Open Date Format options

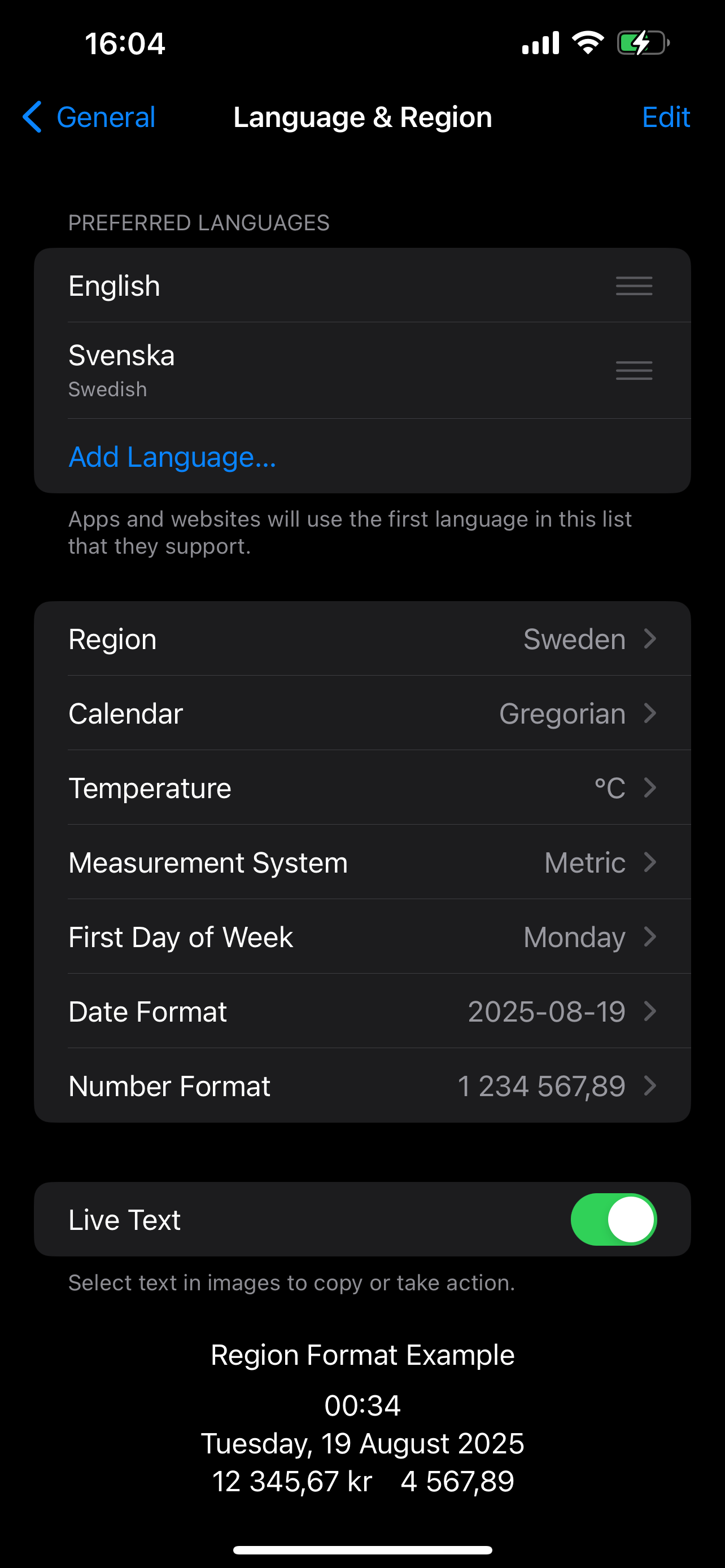[x=362, y=1011]
